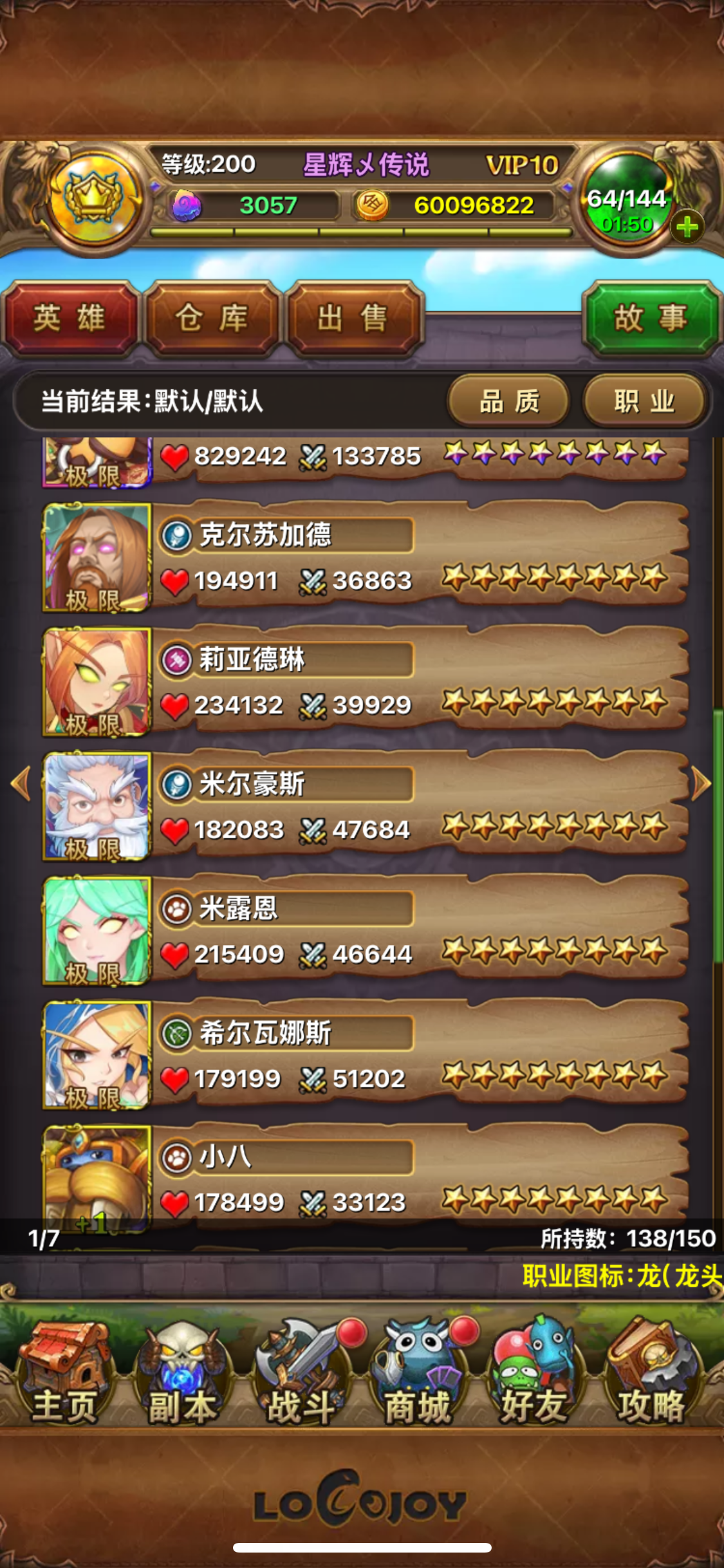Image resolution: width=724 pixels, height=1568 pixels.
Task: Open the 仓库 tab
Action: [x=212, y=319]
